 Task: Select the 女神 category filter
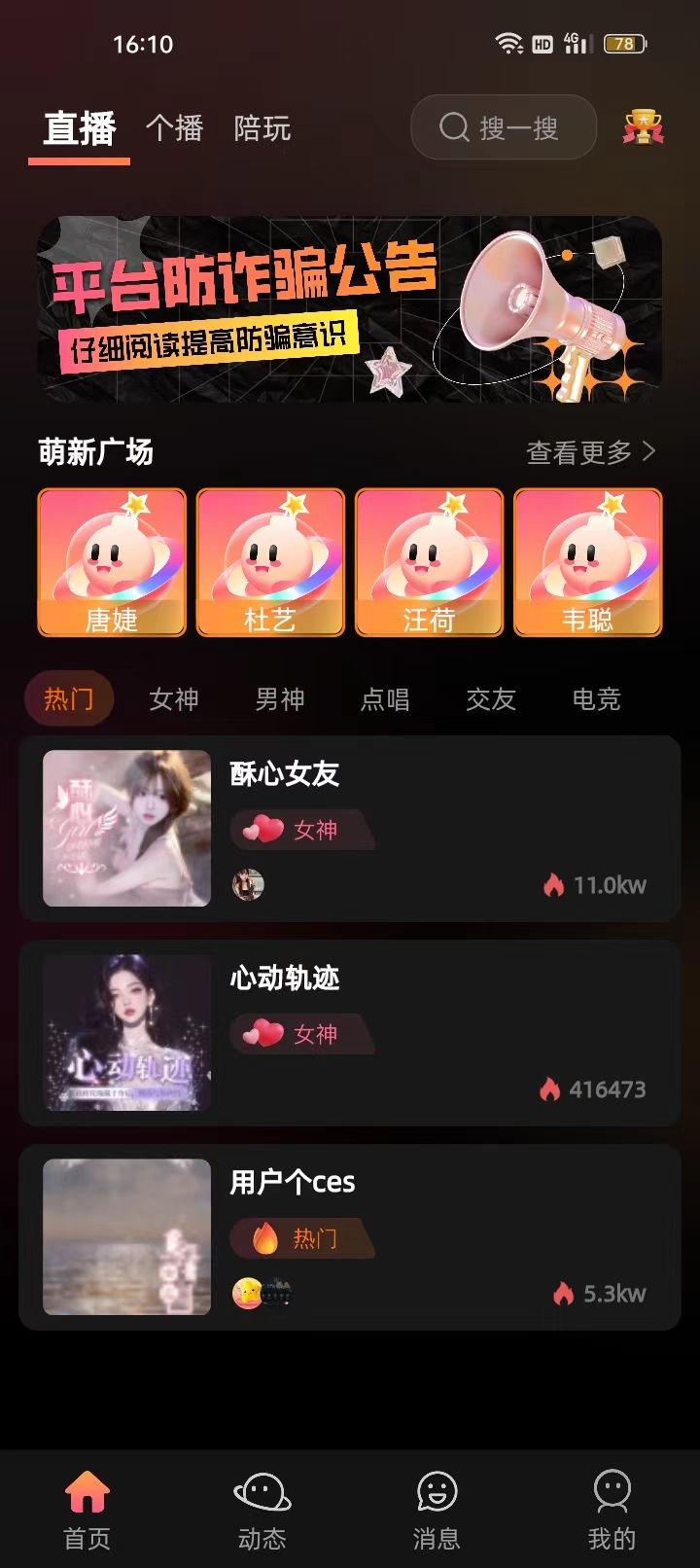[174, 699]
